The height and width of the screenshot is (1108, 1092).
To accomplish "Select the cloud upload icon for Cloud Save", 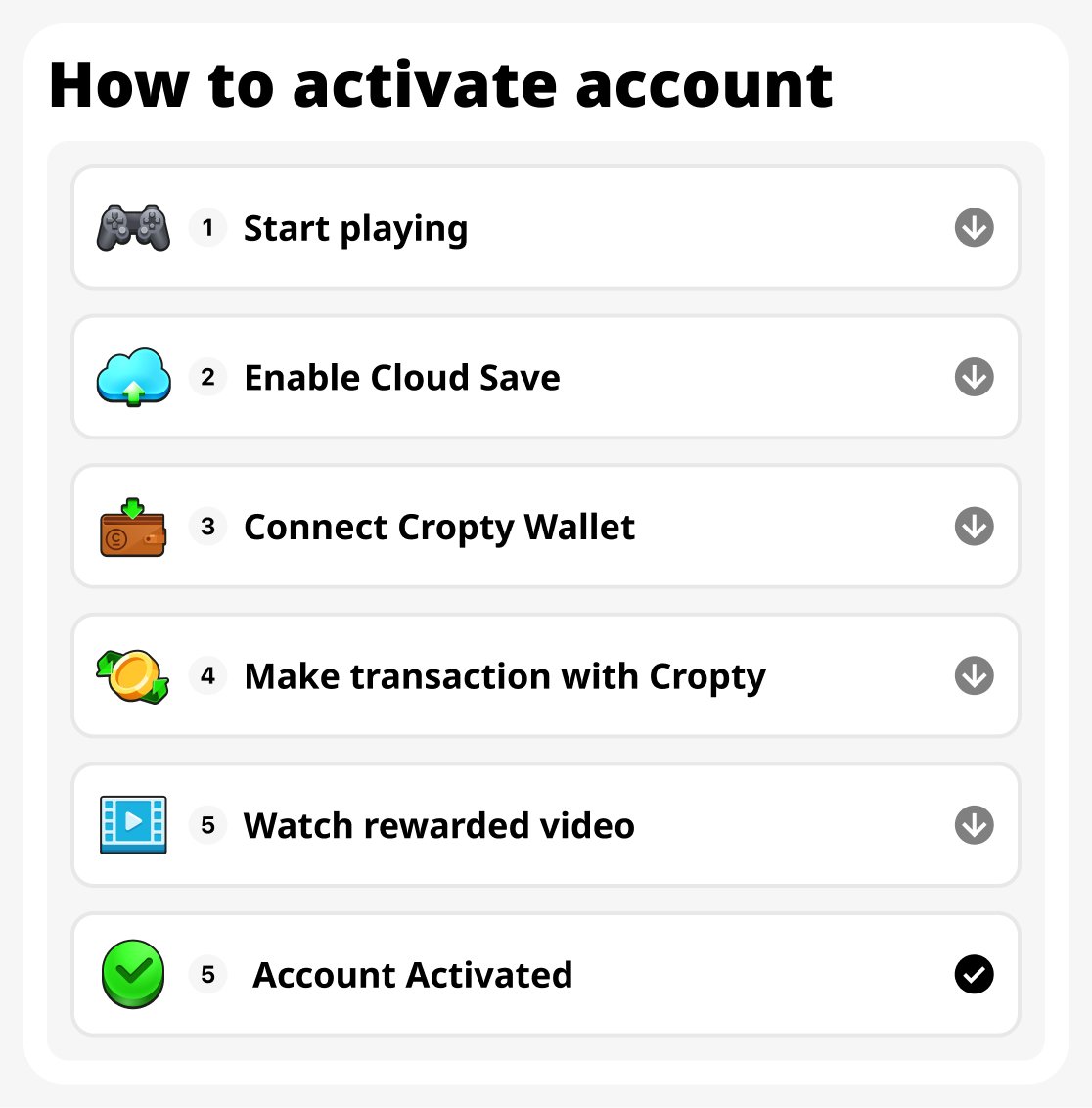I will click(x=133, y=377).
